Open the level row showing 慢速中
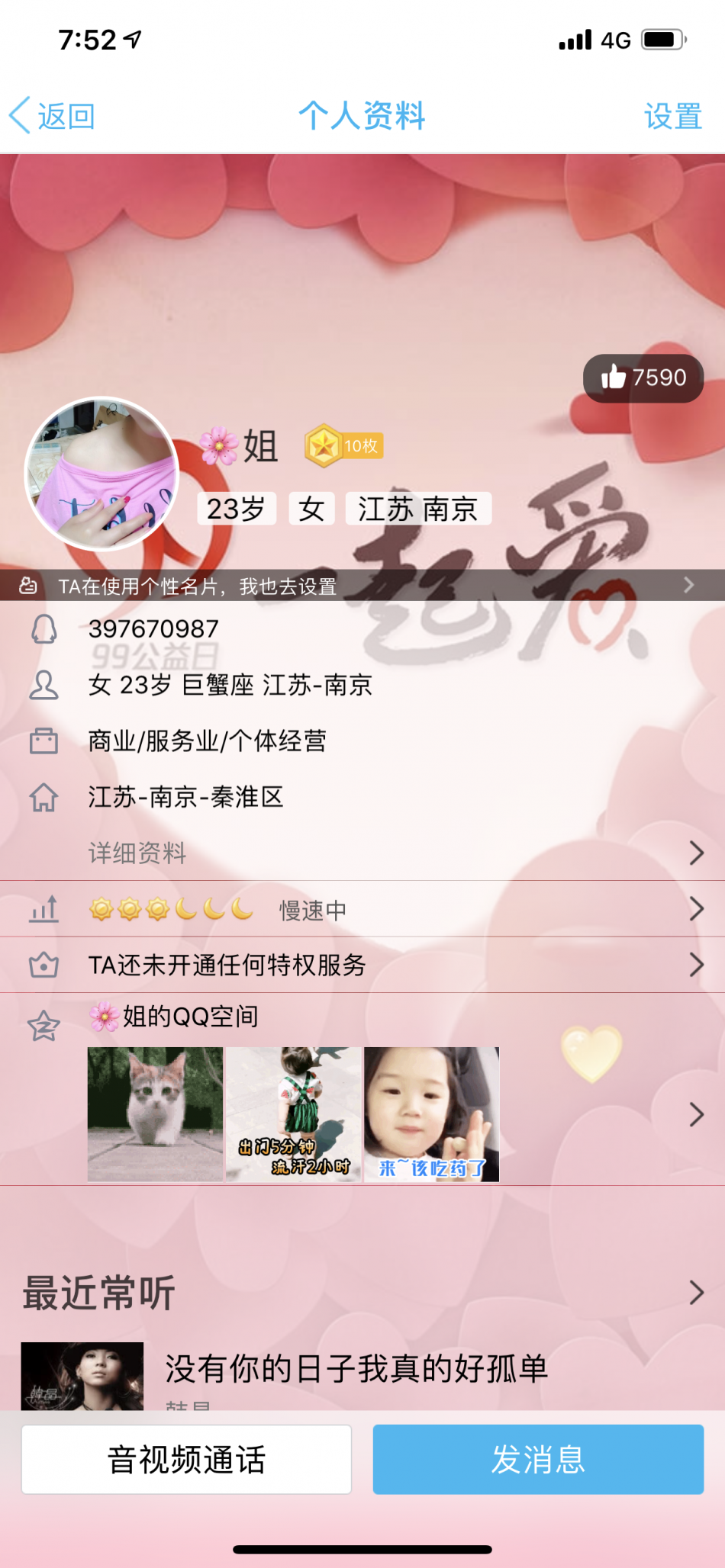 pyautogui.click(x=362, y=909)
